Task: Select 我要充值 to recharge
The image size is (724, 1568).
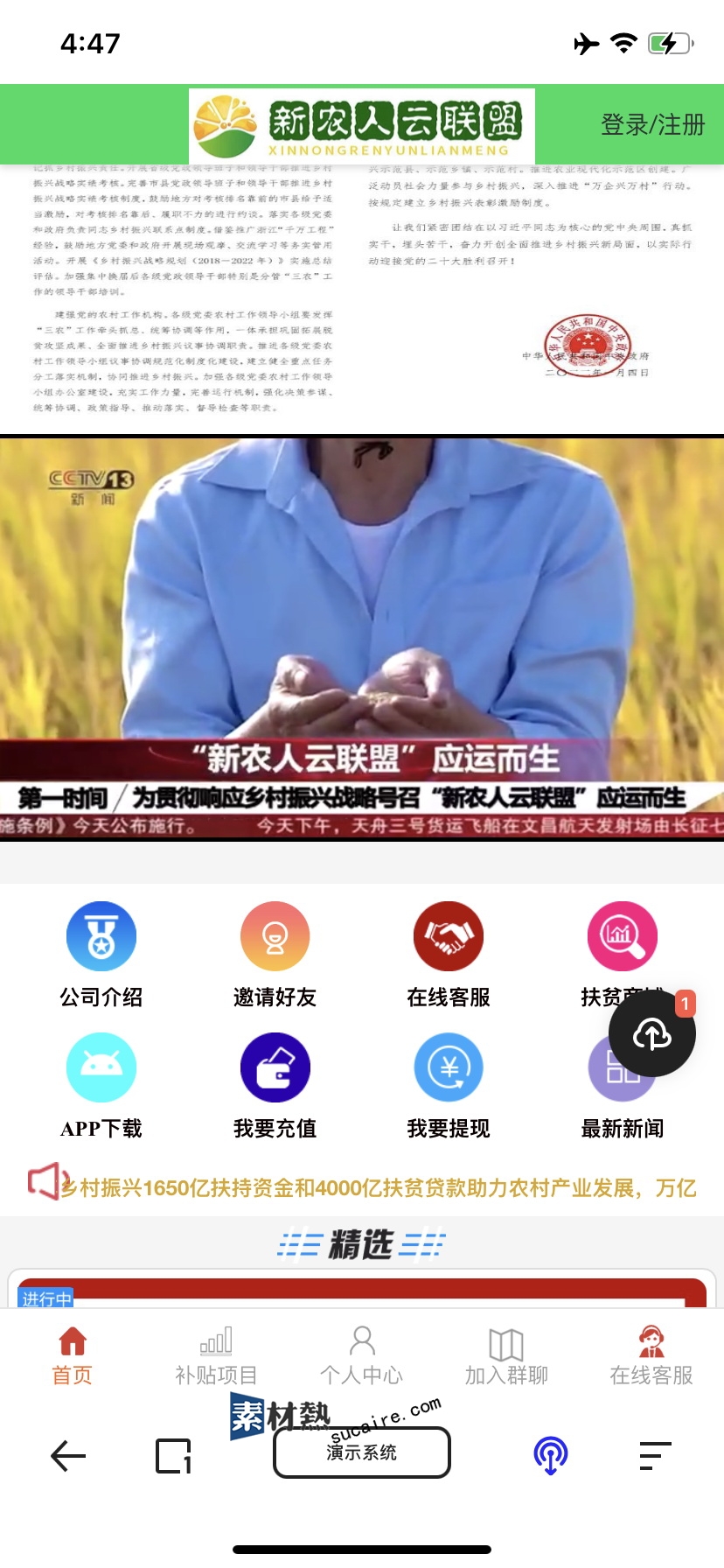Action: click(275, 1086)
